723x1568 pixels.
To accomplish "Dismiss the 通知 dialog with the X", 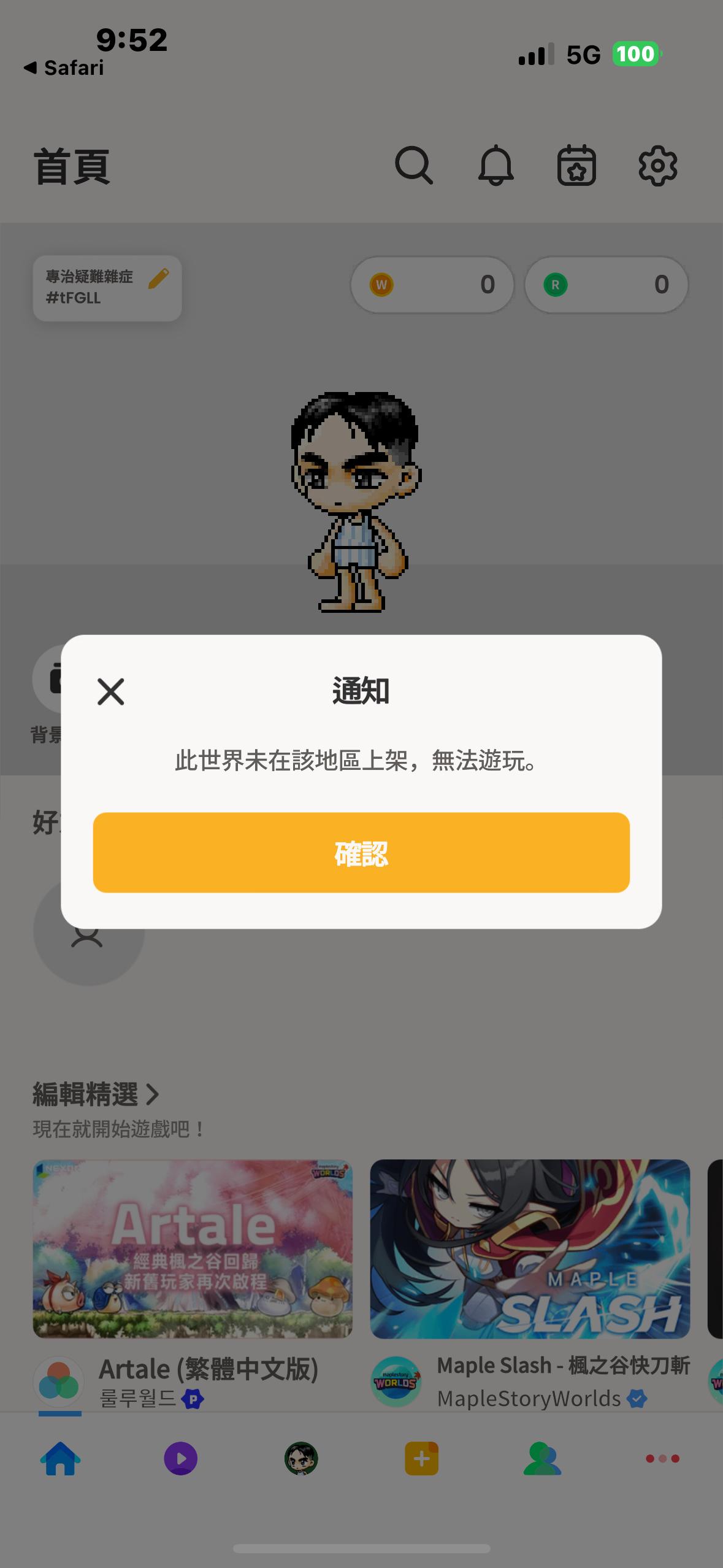I will (x=110, y=692).
